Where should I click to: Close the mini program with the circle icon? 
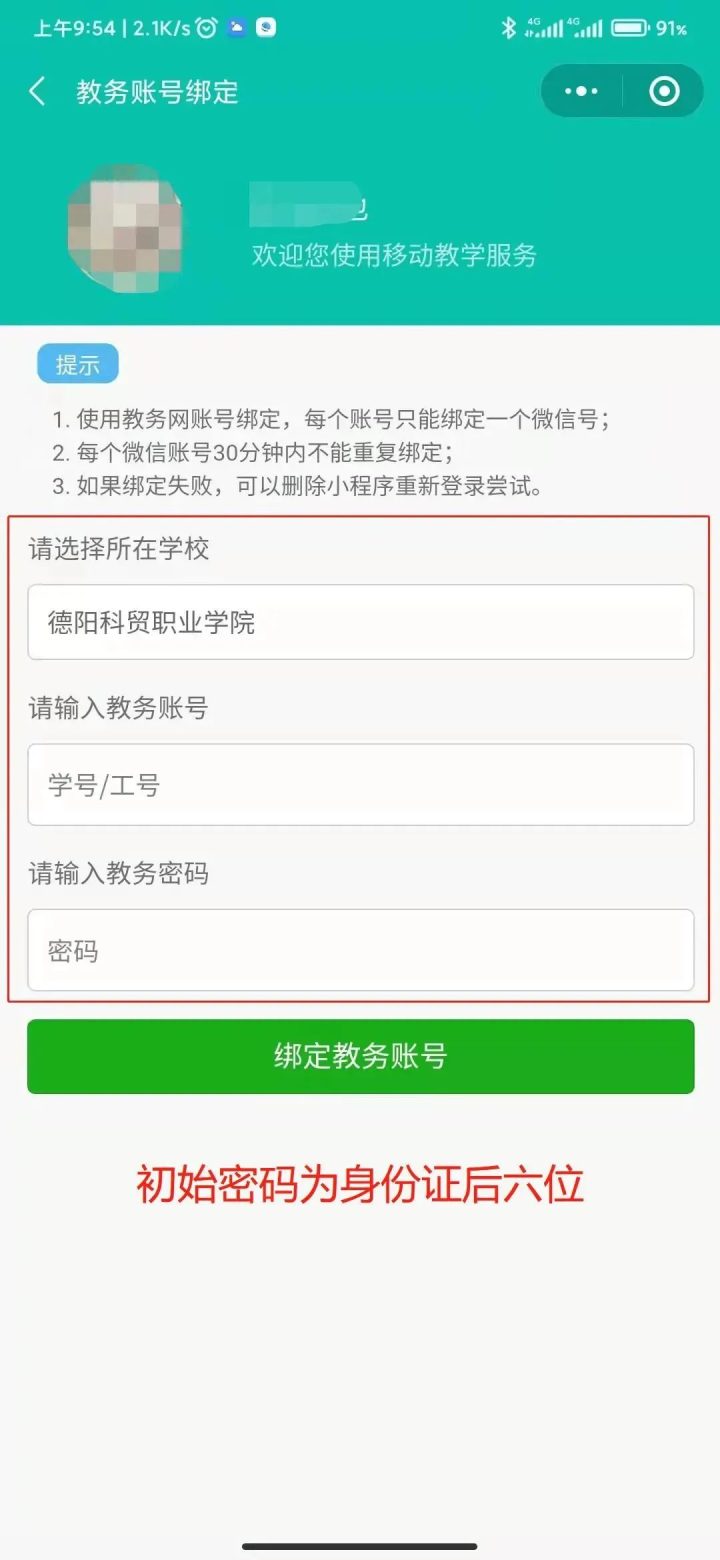664,92
